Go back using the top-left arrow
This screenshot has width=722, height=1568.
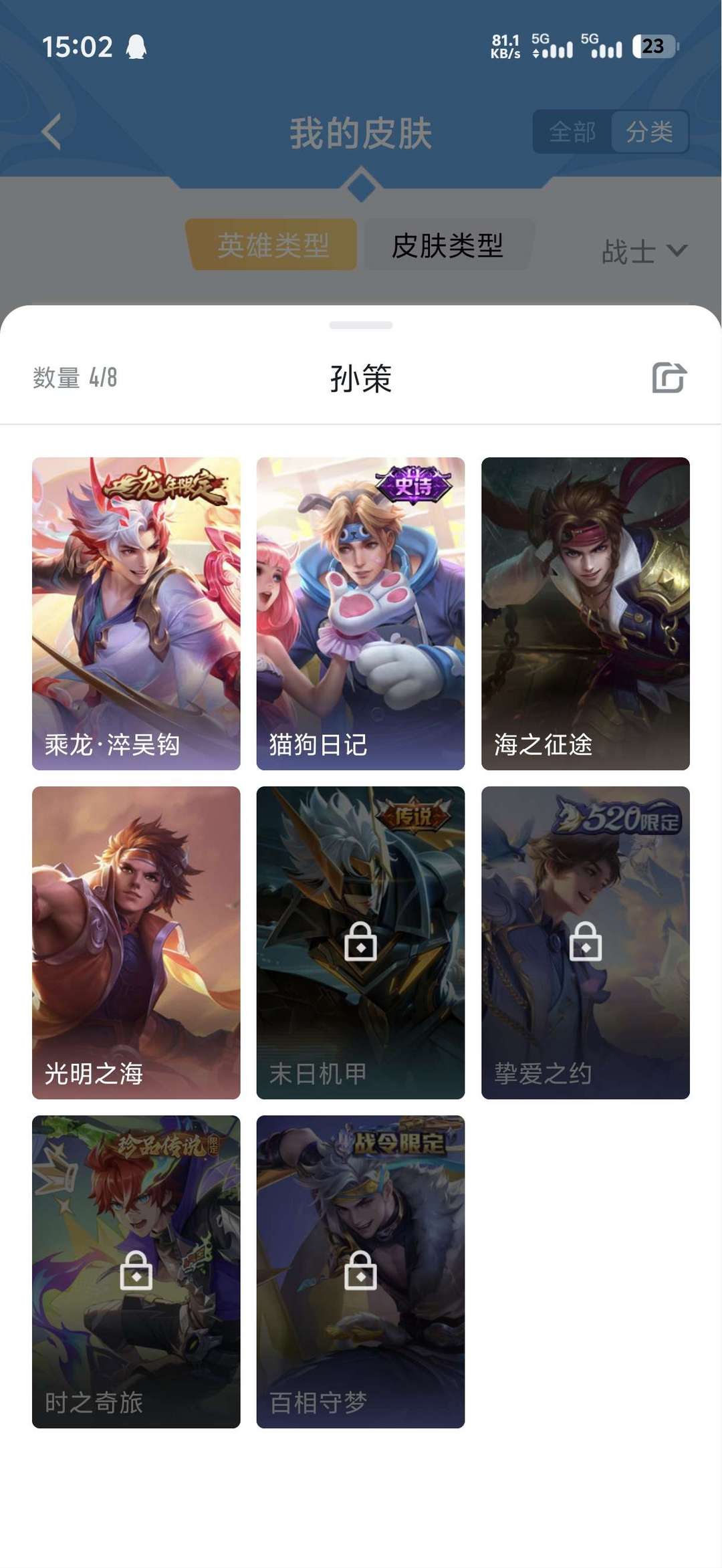(x=51, y=131)
